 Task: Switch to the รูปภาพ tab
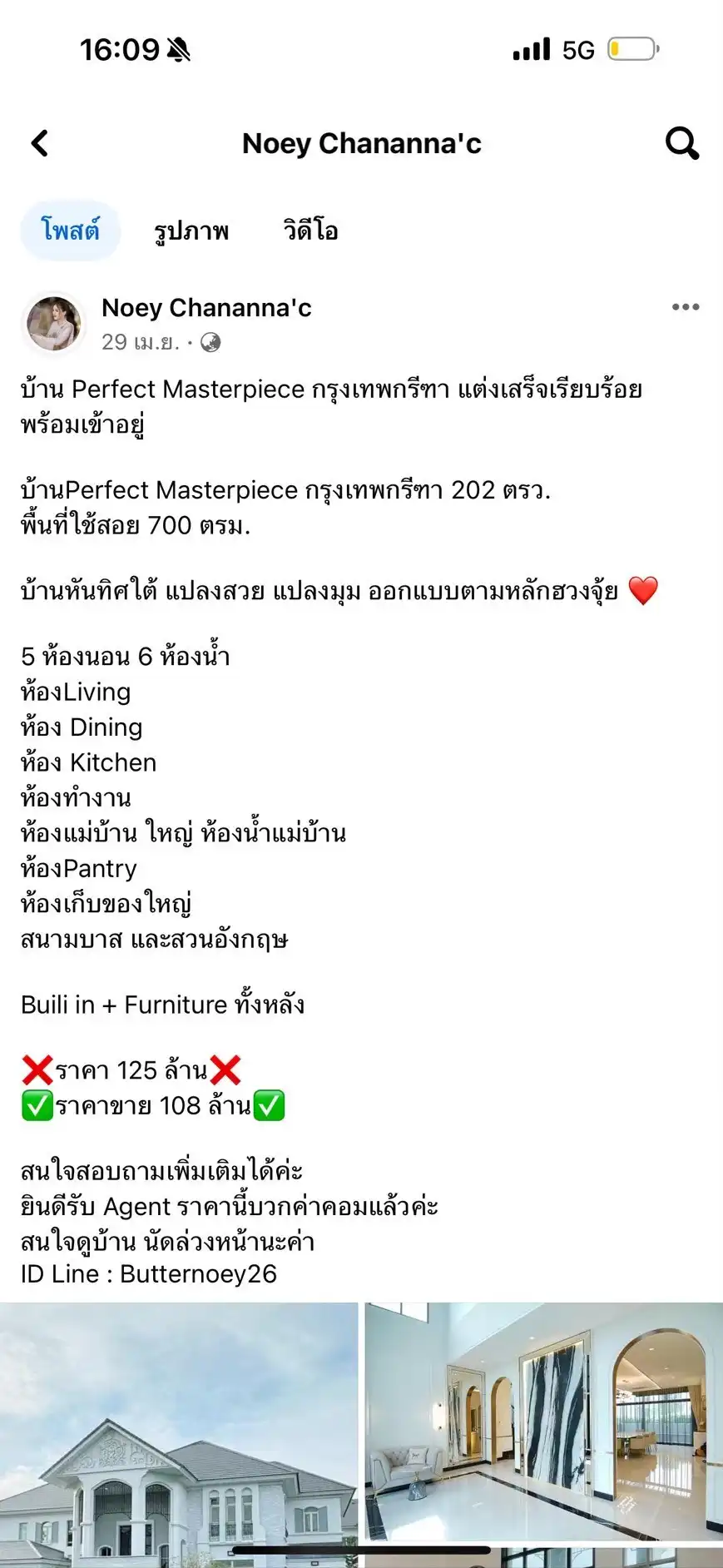(191, 231)
